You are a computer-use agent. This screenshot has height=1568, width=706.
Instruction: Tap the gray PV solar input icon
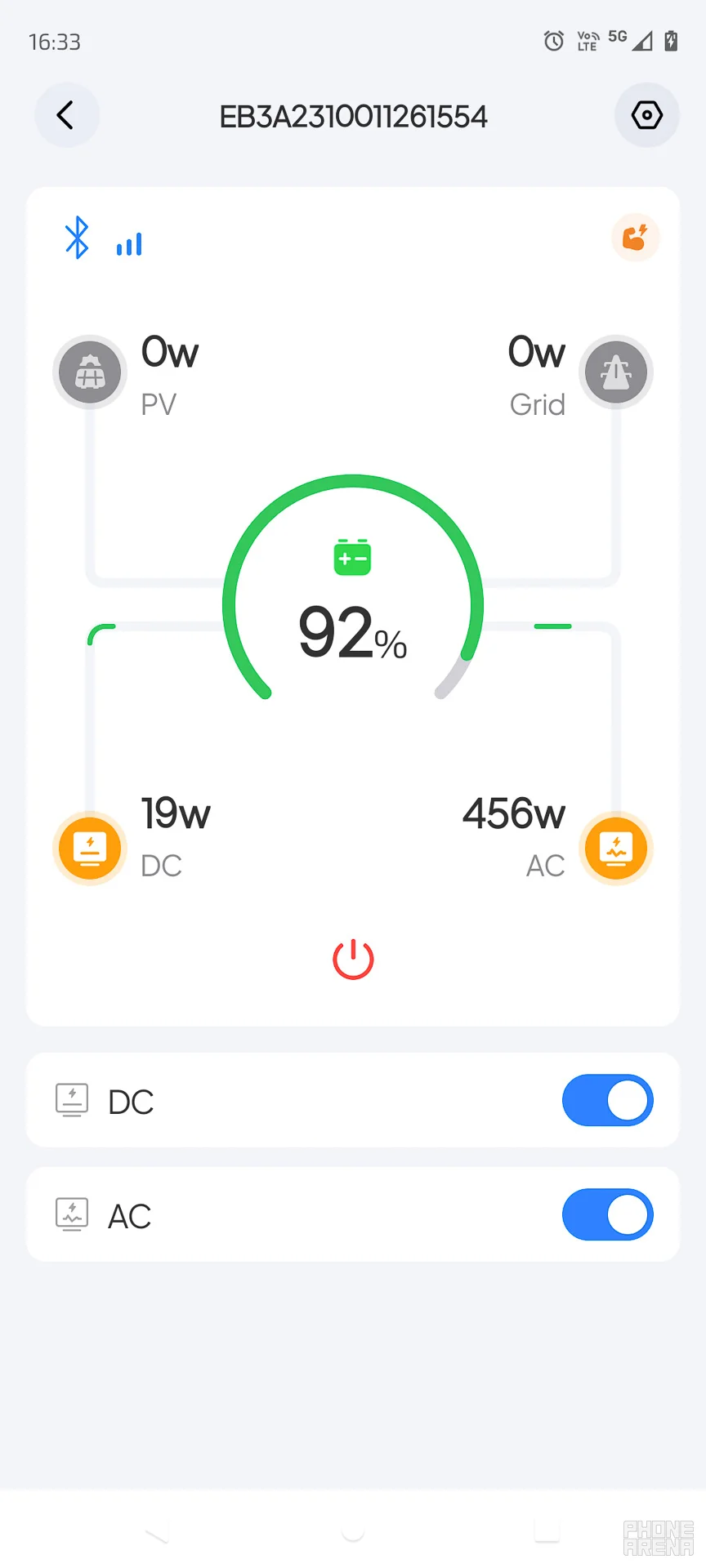tap(90, 373)
